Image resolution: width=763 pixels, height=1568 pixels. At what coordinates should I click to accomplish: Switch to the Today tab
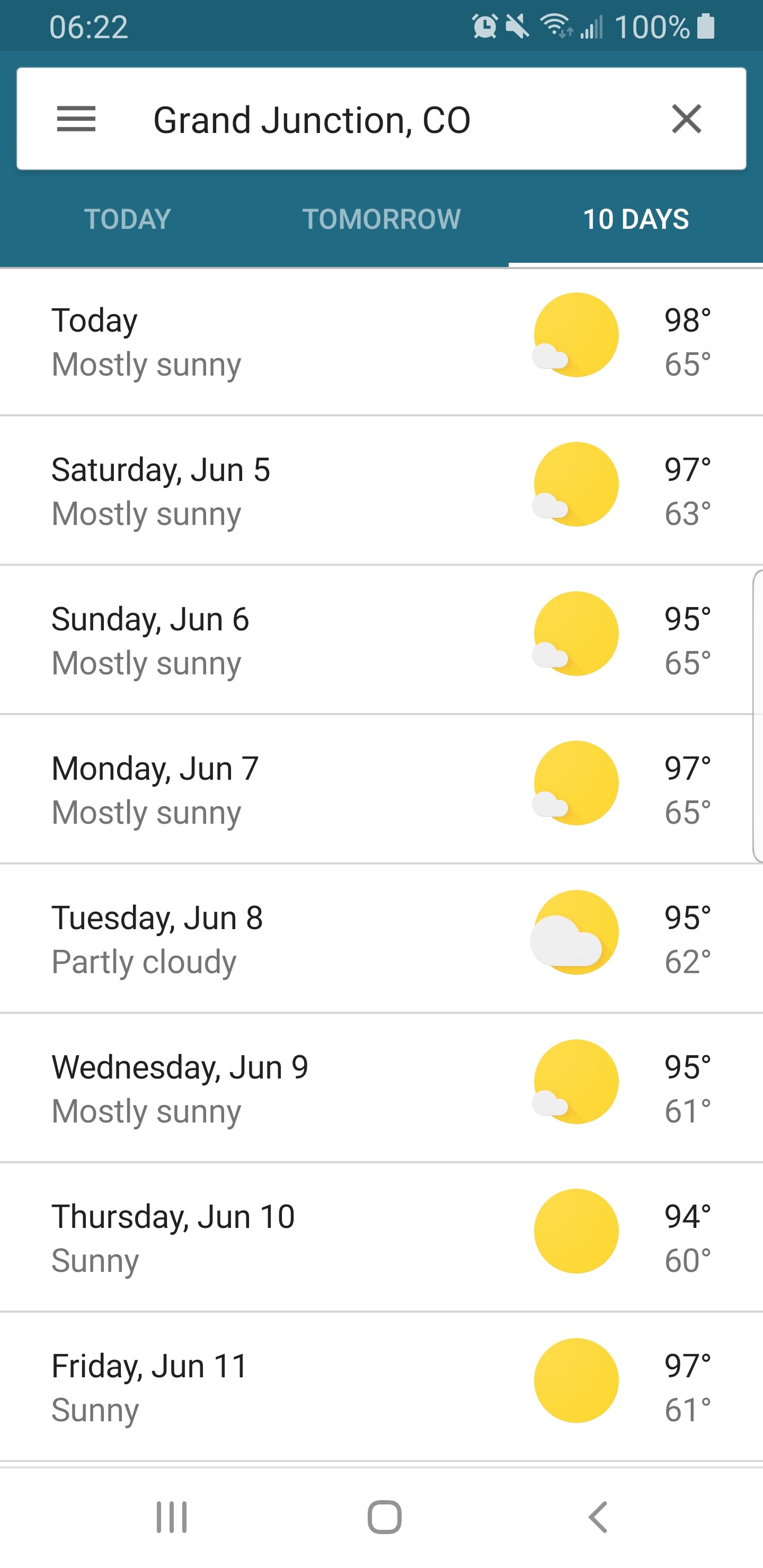point(127,219)
